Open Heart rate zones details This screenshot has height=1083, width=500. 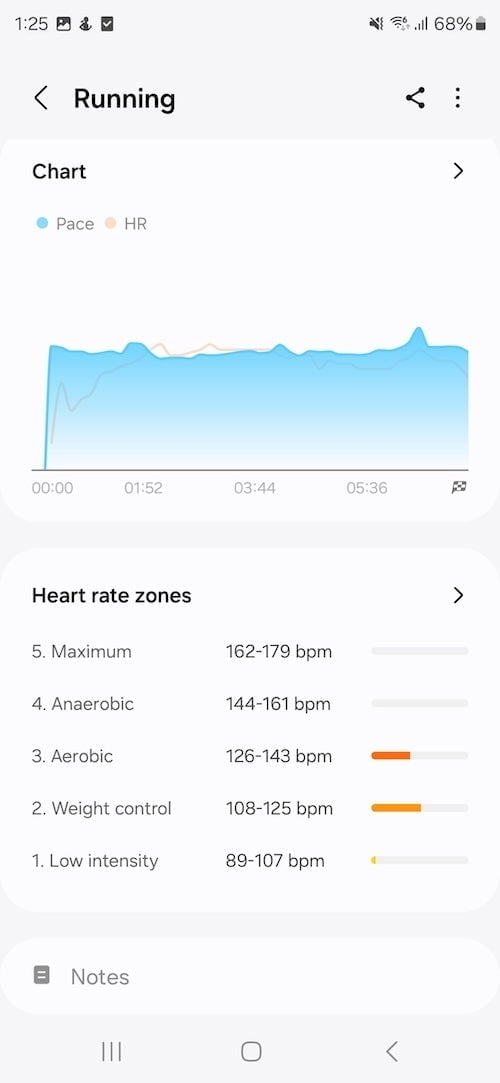pyautogui.click(x=458, y=595)
